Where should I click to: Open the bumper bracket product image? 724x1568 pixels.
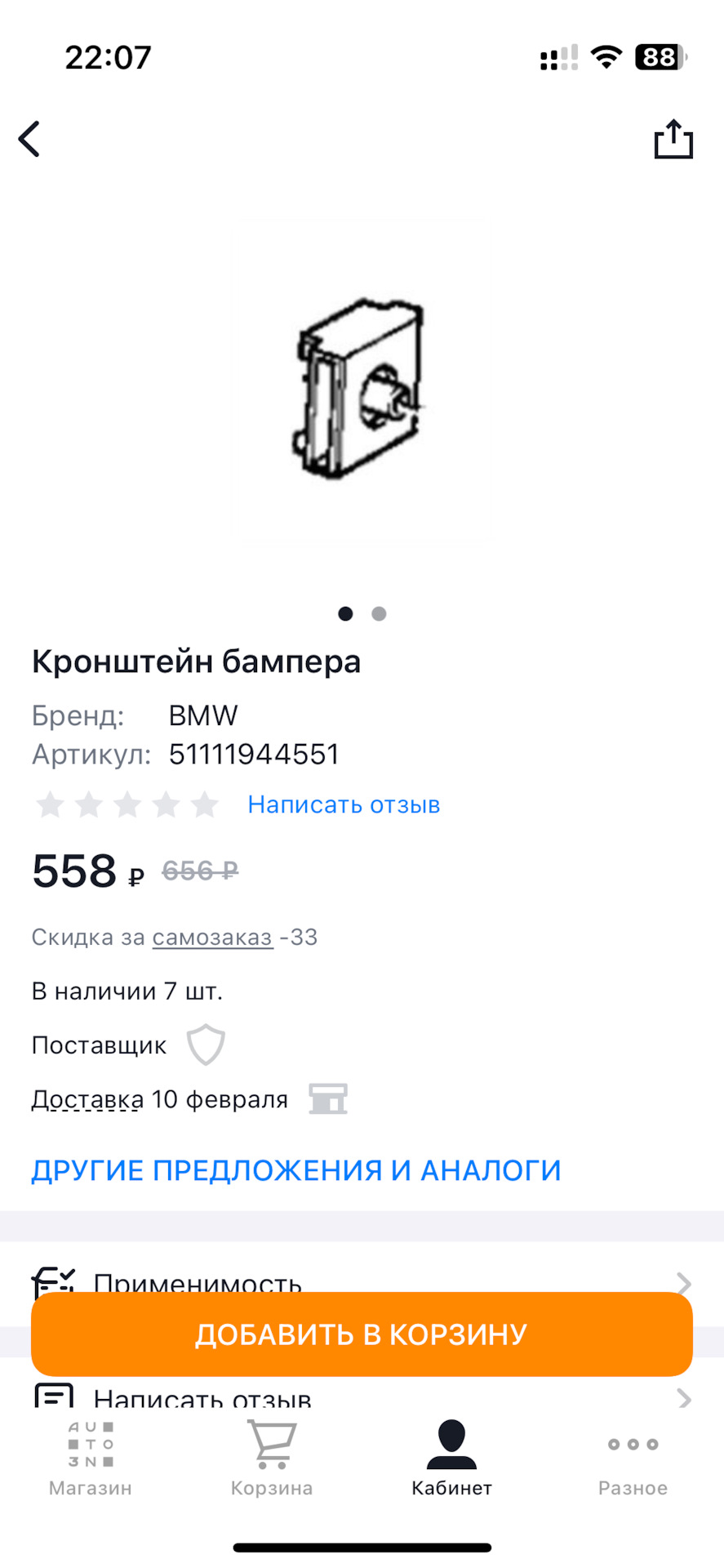coord(361,384)
